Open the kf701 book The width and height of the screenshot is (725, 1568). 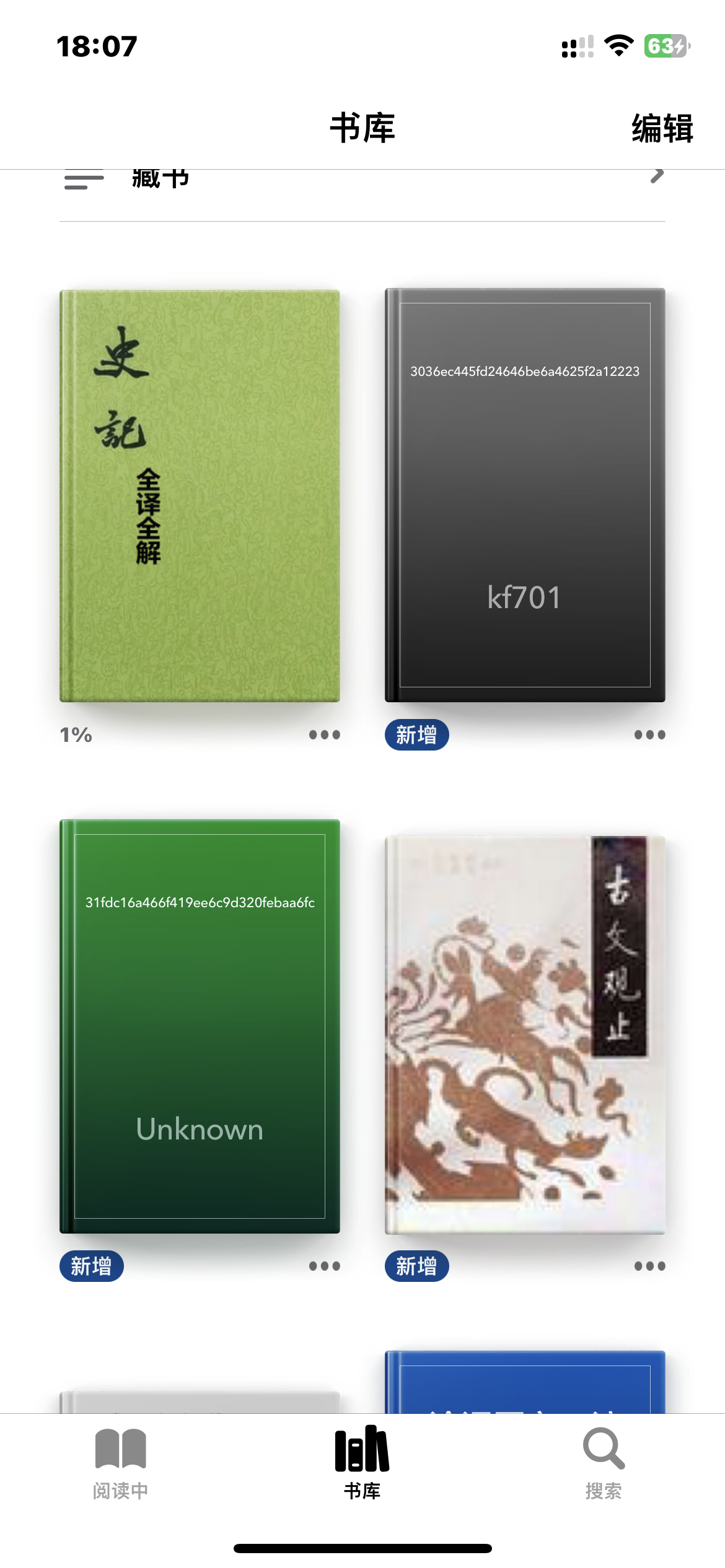click(525, 495)
